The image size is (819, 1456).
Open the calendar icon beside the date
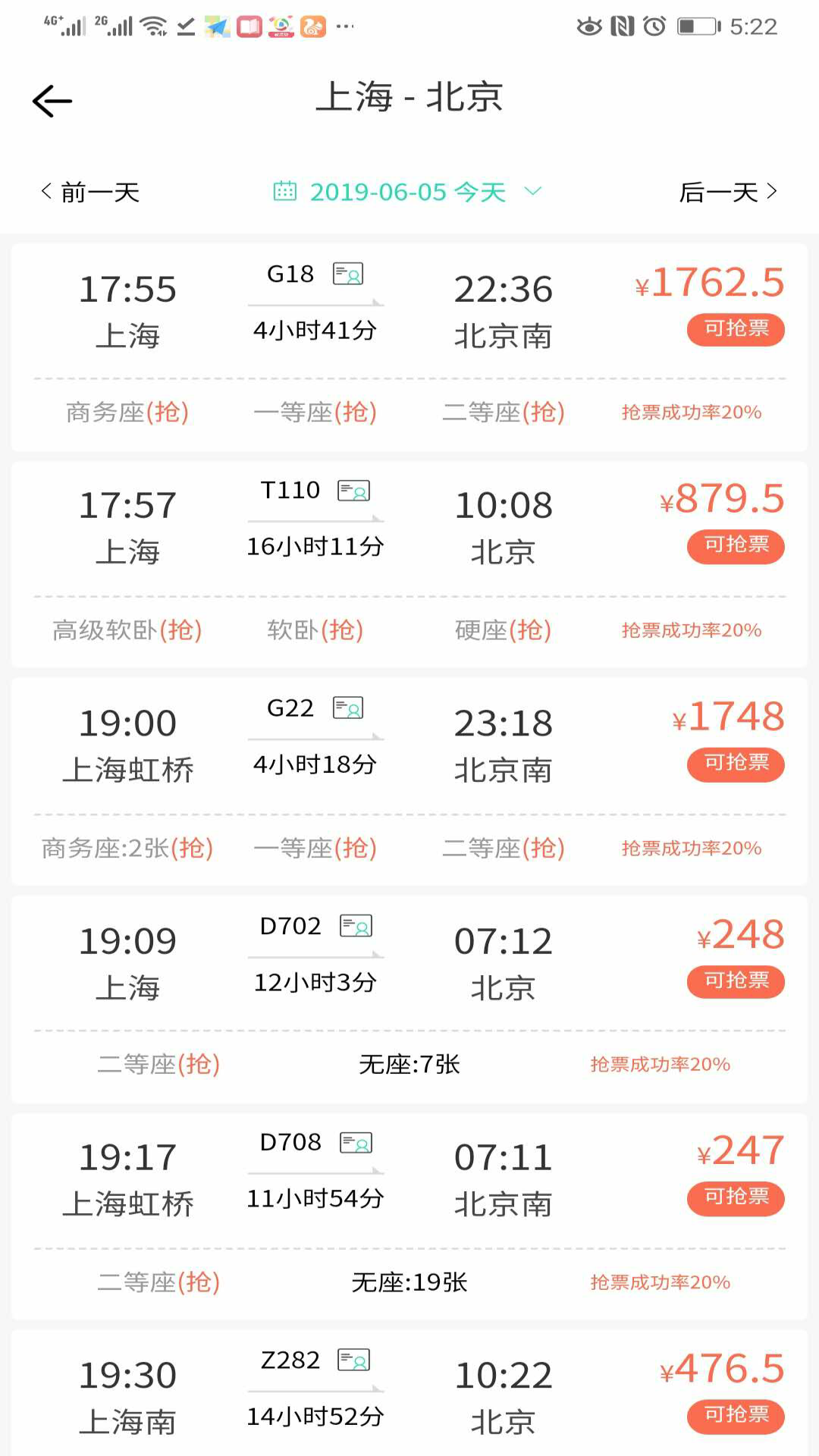pyautogui.click(x=284, y=192)
